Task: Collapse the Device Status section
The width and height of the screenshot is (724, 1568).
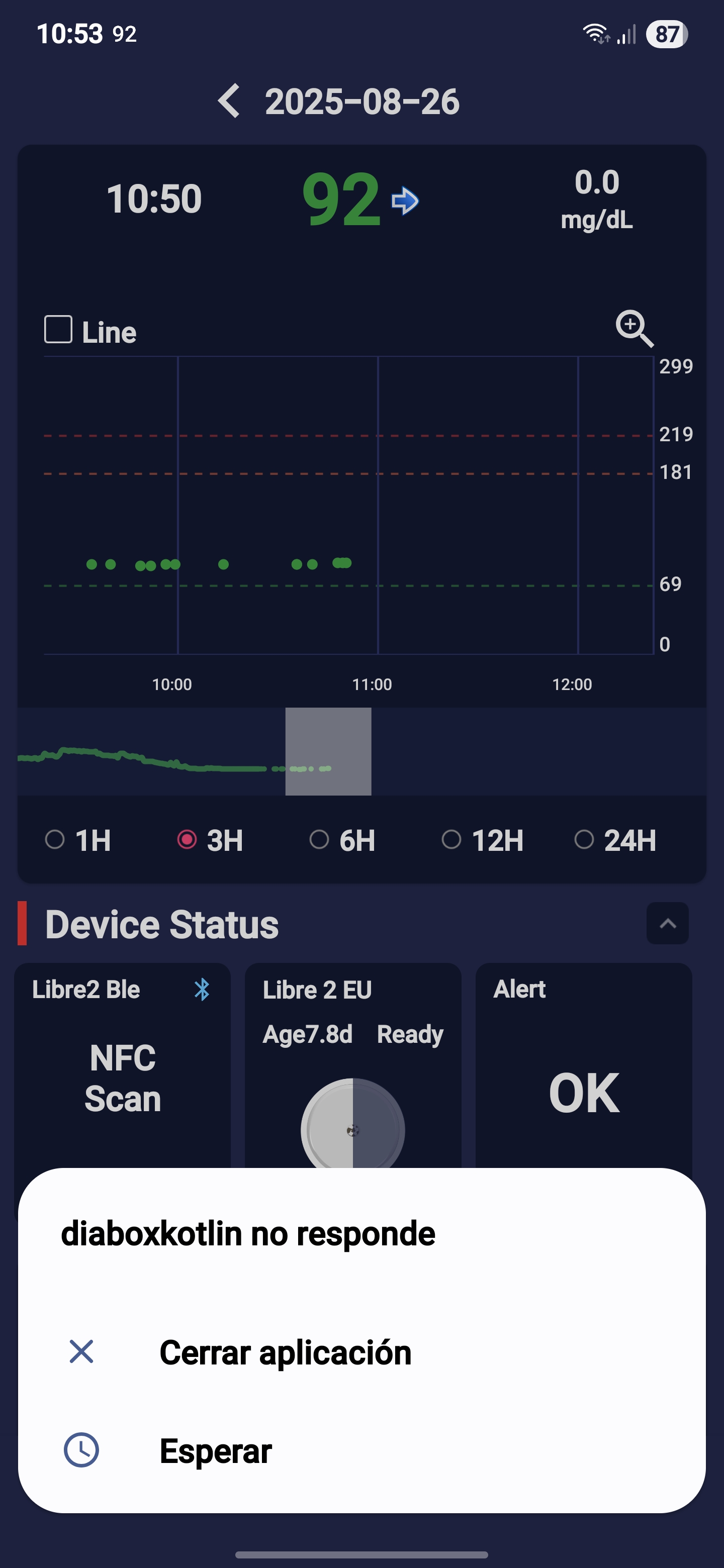Action: pyautogui.click(x=667, y=923)
